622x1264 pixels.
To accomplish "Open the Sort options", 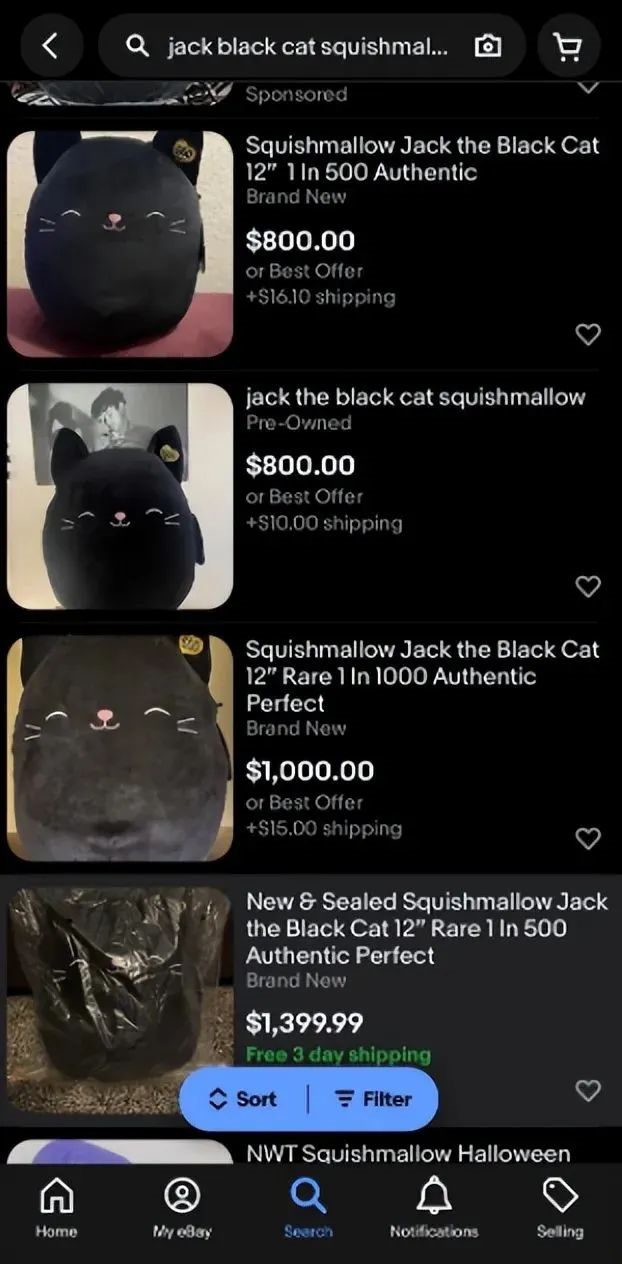I will pos(243,1099).
